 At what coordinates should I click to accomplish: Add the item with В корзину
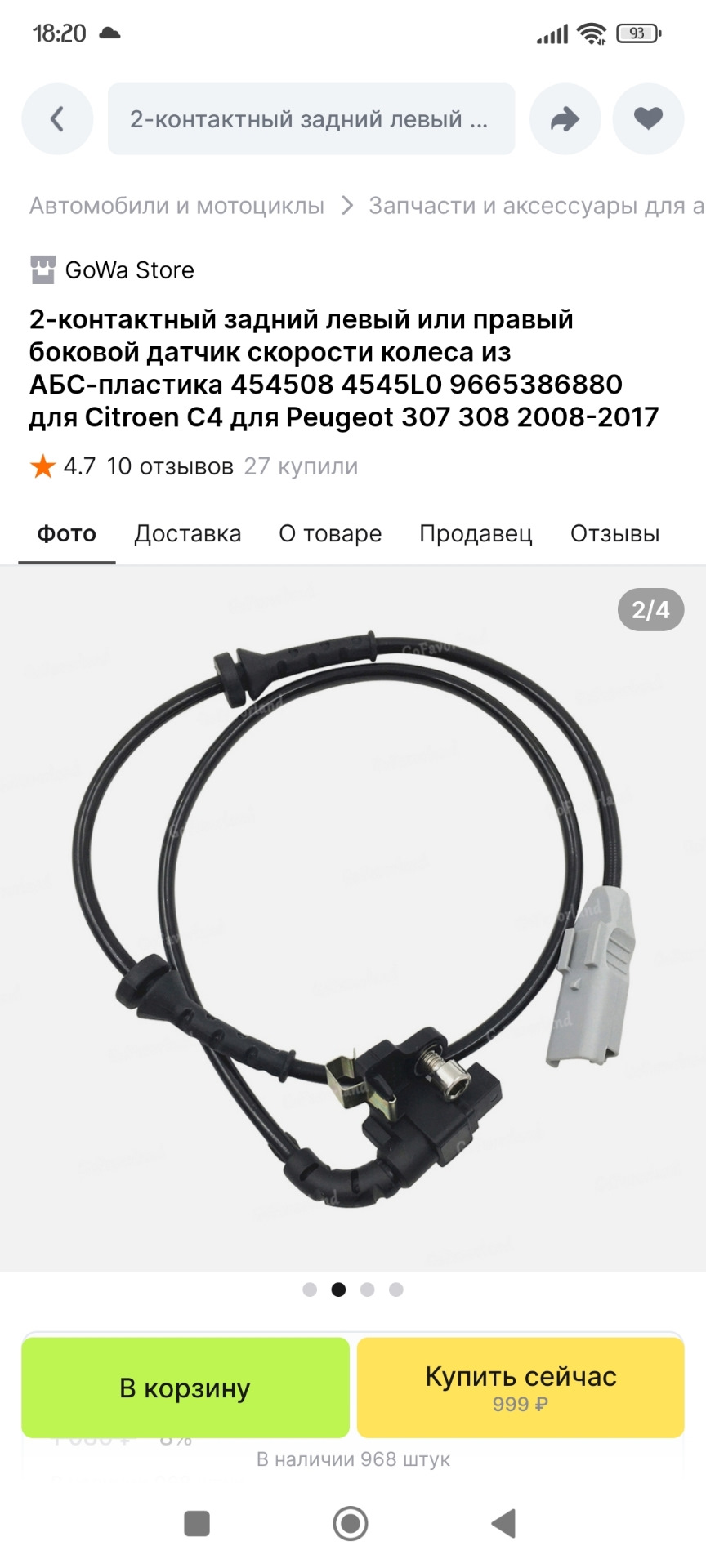[x=185, y=1388]
